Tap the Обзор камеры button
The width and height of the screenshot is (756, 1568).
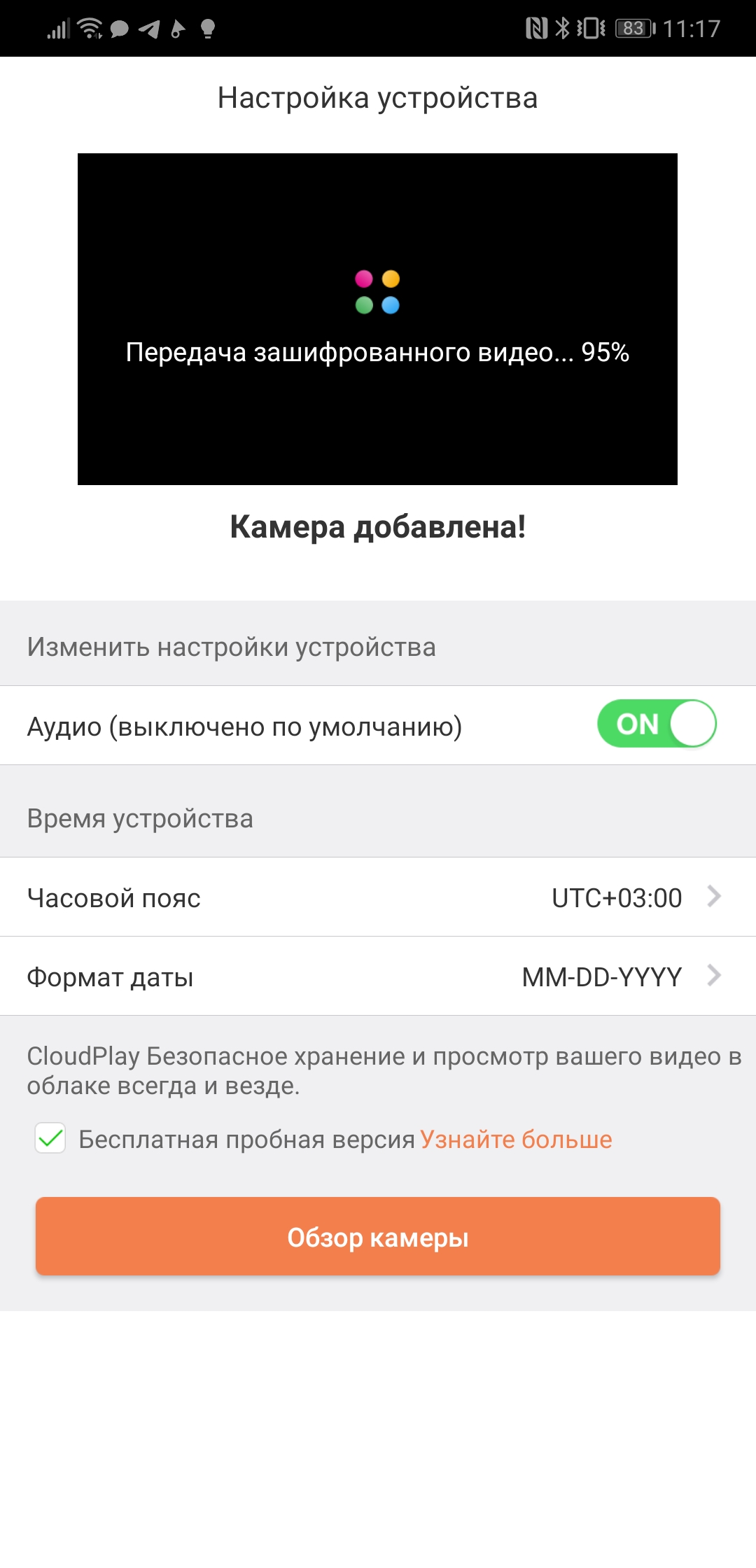pos(378,1237)
